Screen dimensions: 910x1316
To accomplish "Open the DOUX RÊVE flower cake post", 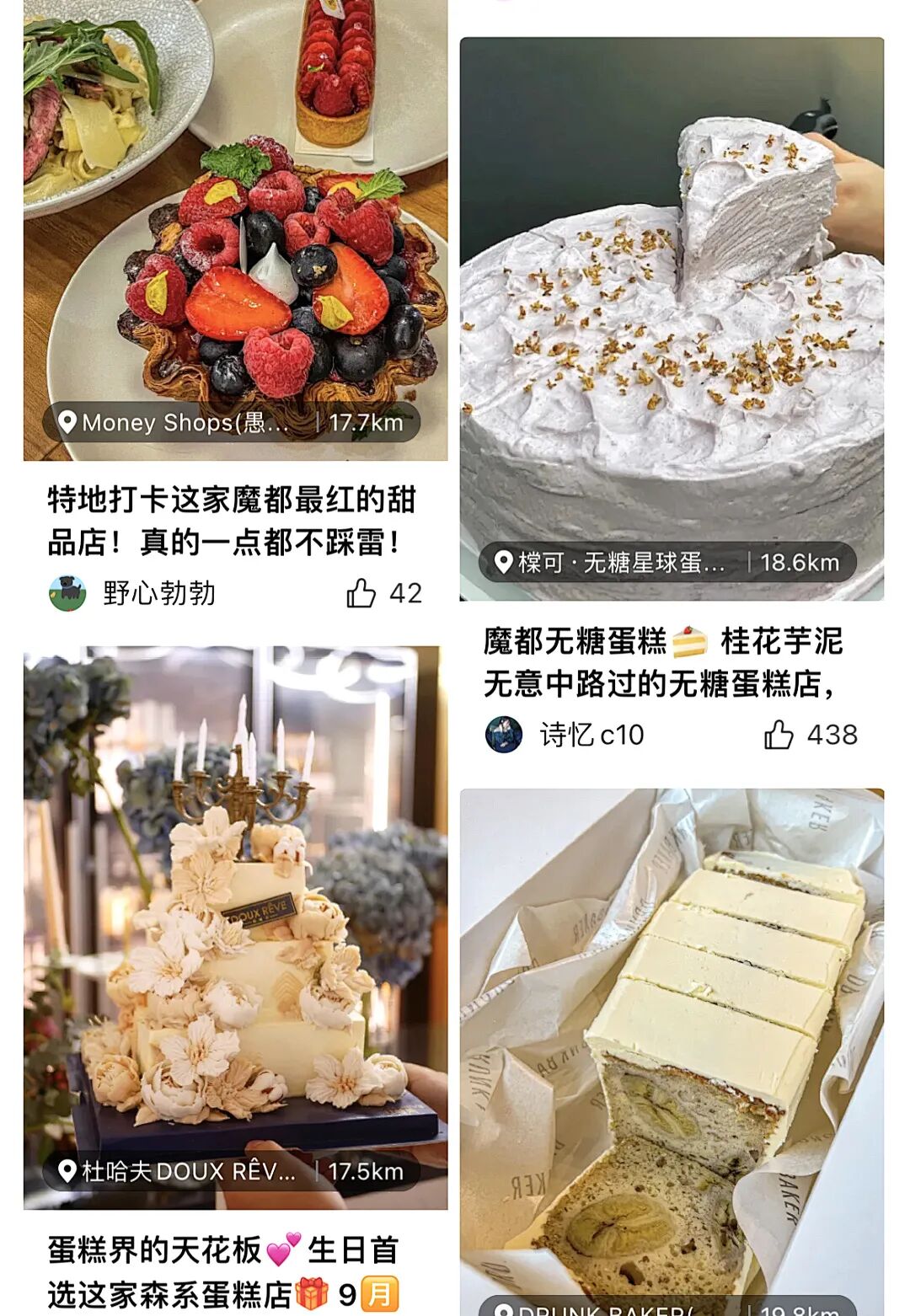I will click(235, 928).
